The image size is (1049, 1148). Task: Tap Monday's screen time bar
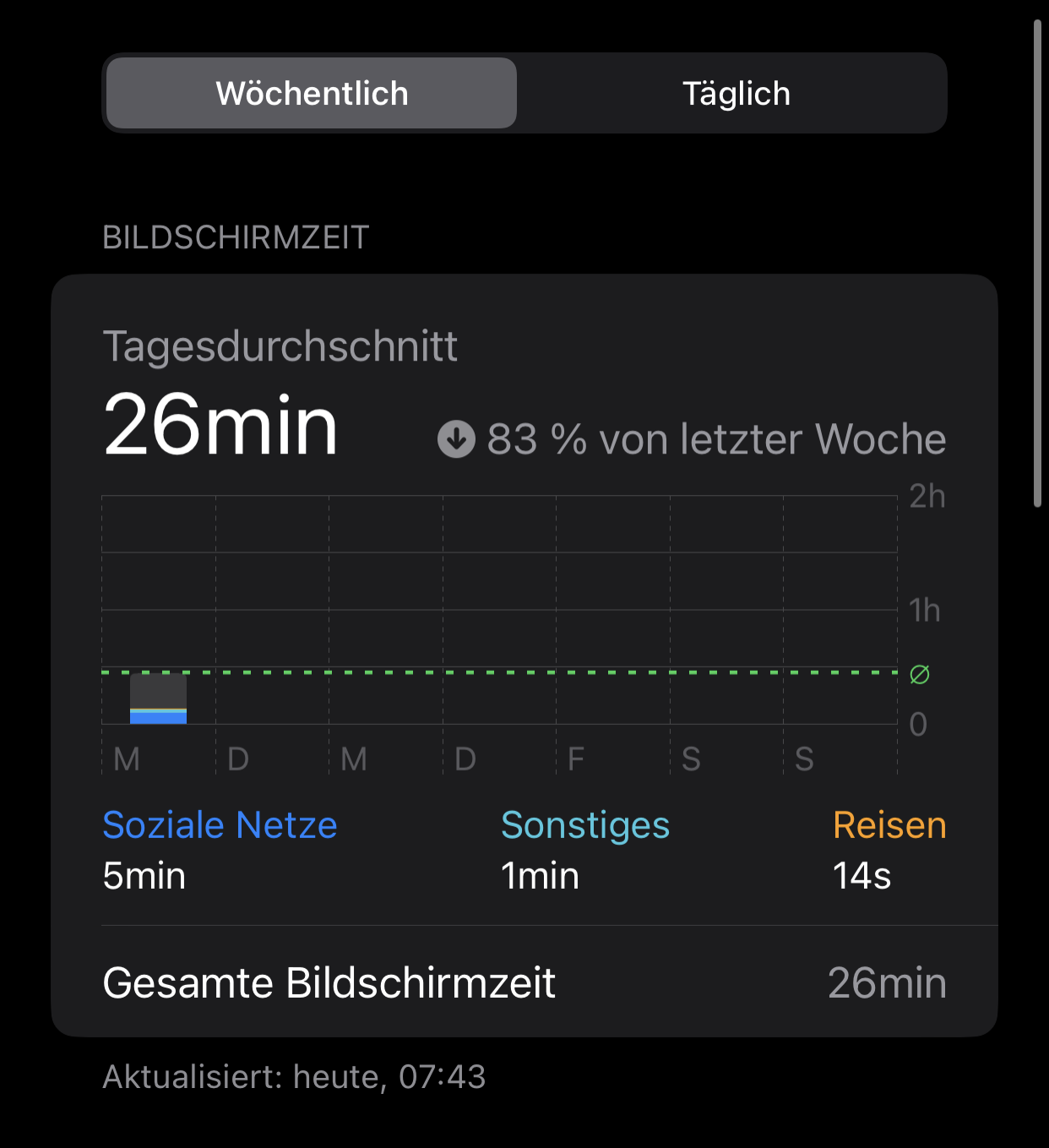[x=158, y=699]
